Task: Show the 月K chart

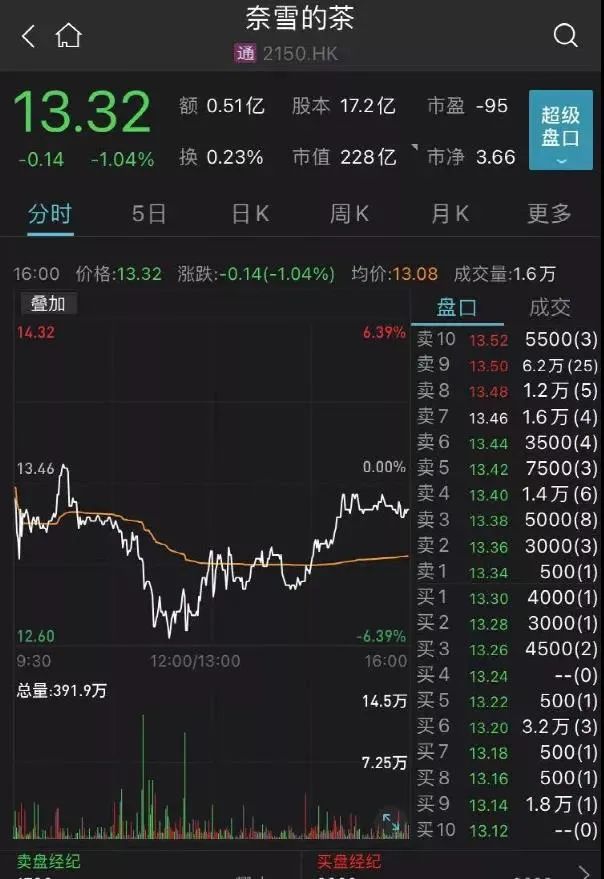Action: [450, 213]
